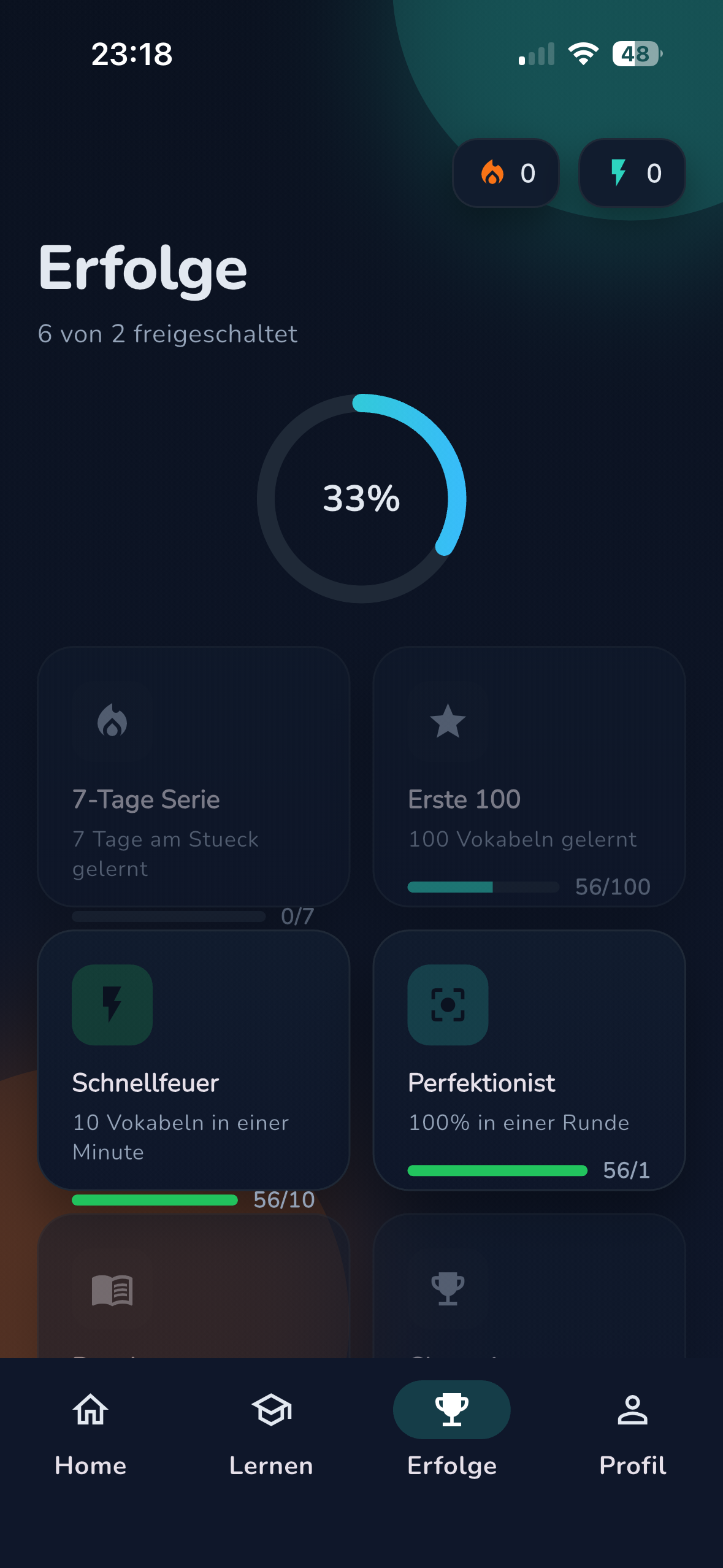Viewport: 723px width, 1568px height.
Task: Open the streak flame counter
Action: click(x=505, y=172)
